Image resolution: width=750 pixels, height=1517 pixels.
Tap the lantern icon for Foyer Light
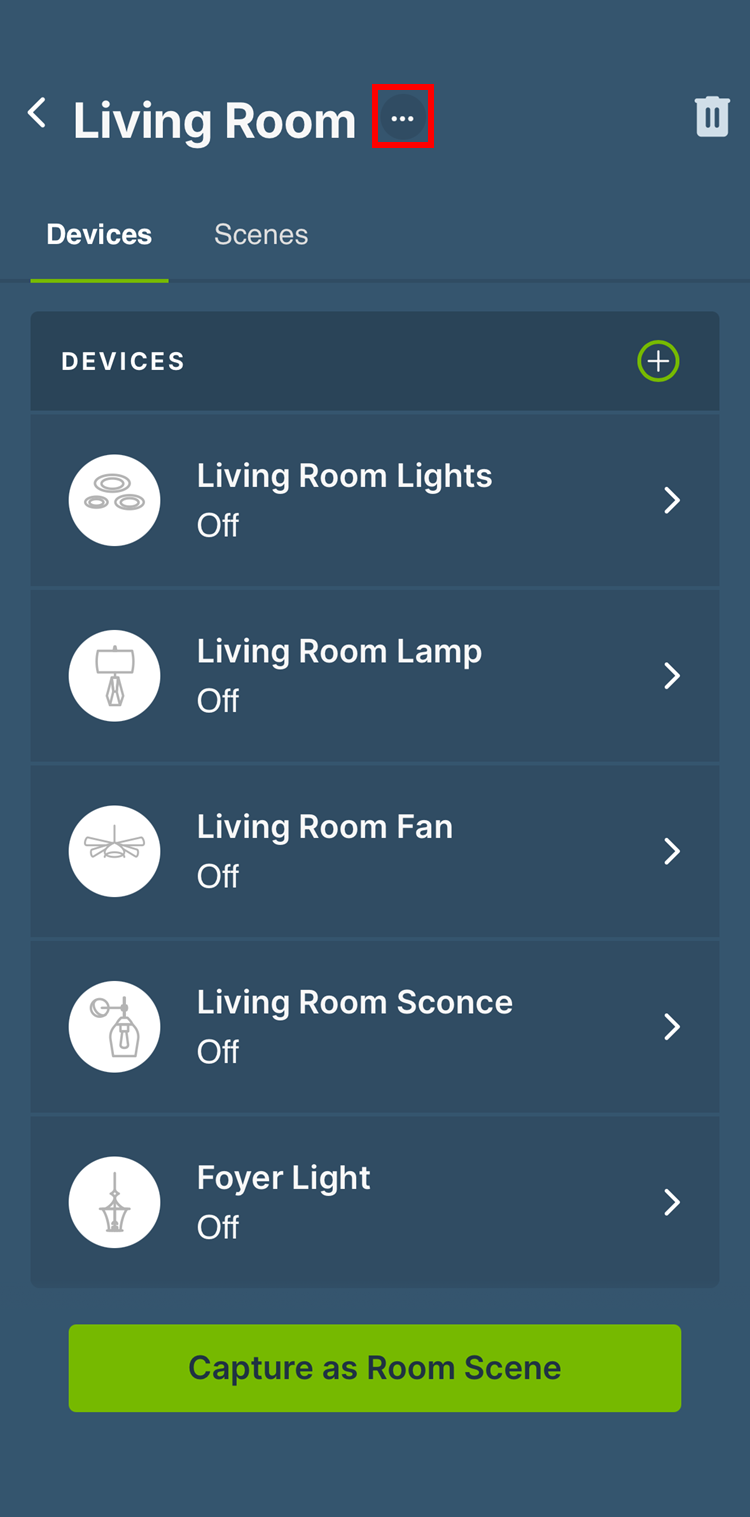114,1202
